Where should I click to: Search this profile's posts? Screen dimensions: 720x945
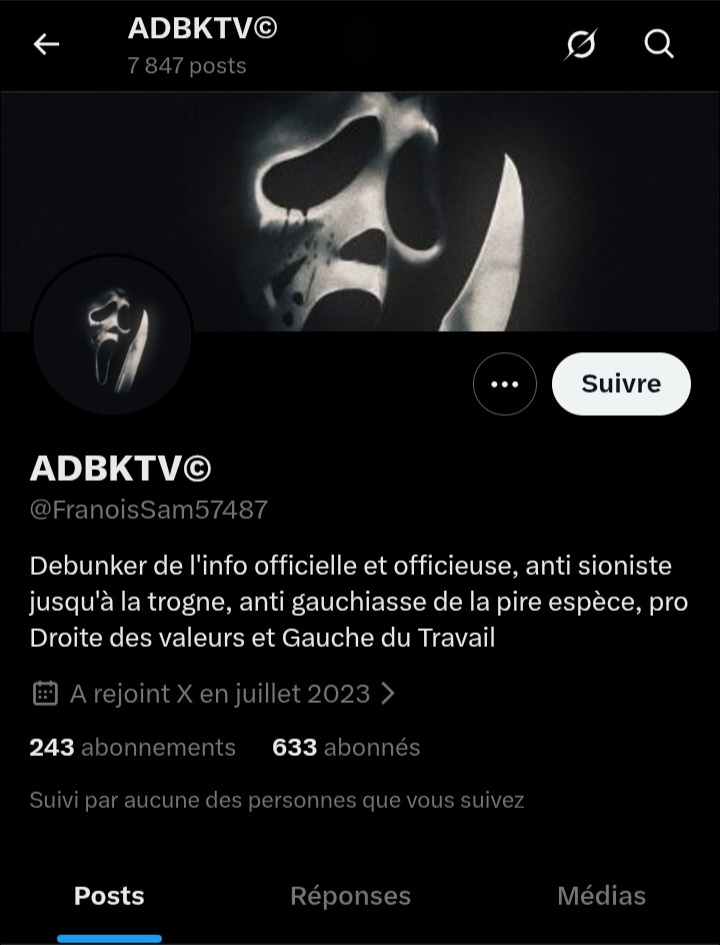[659, 45]
